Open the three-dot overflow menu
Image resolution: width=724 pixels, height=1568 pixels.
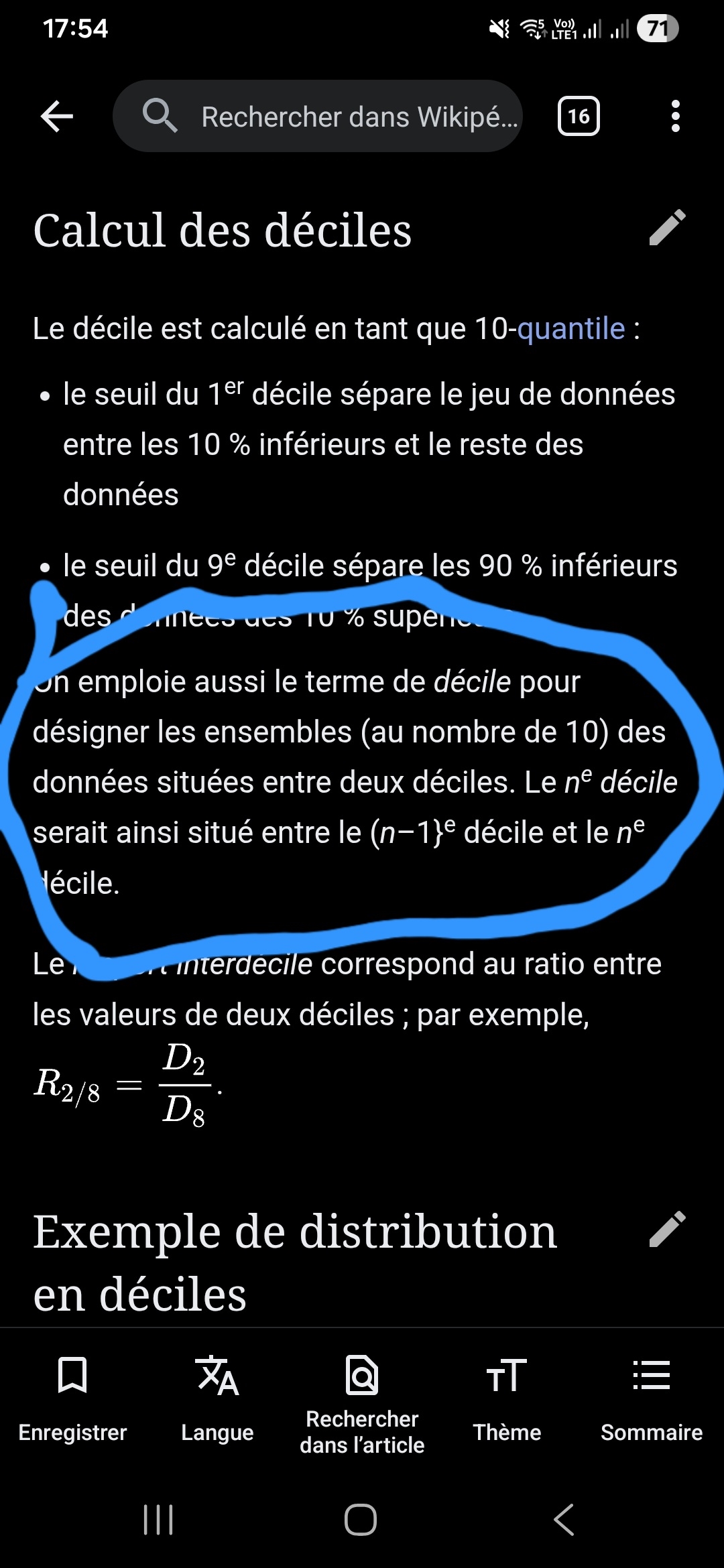pyautogui.click(x=675, y=117)
